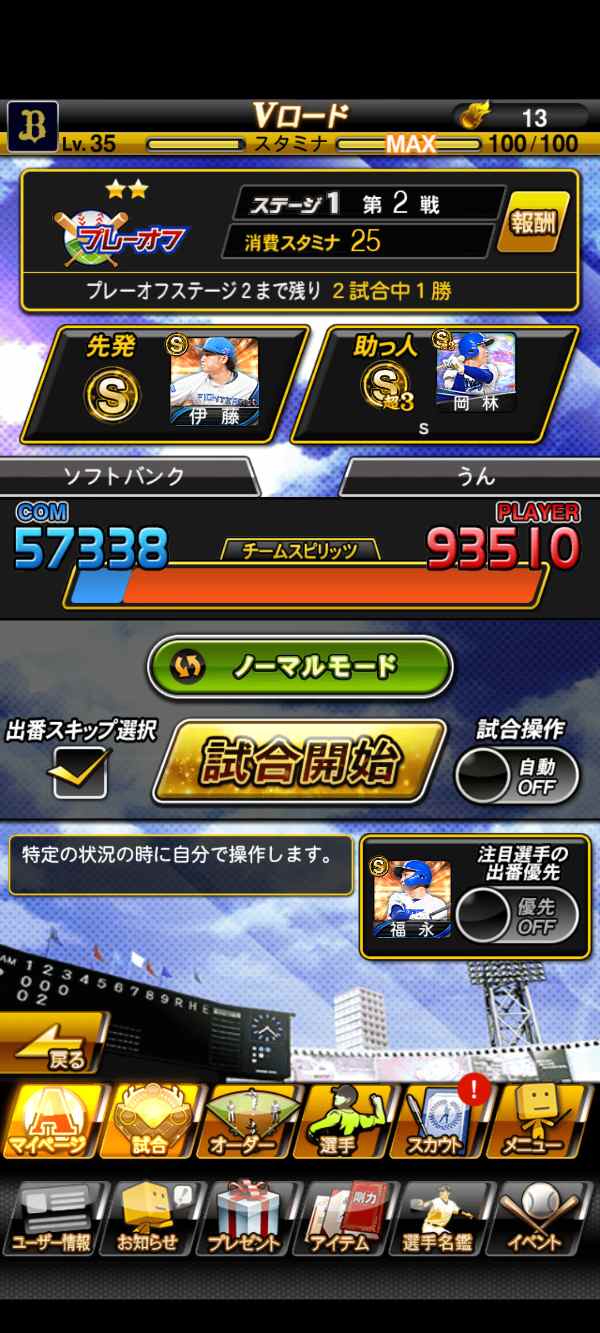Enable 注目選手の出番優先 toggle

[x=517, y=915]
